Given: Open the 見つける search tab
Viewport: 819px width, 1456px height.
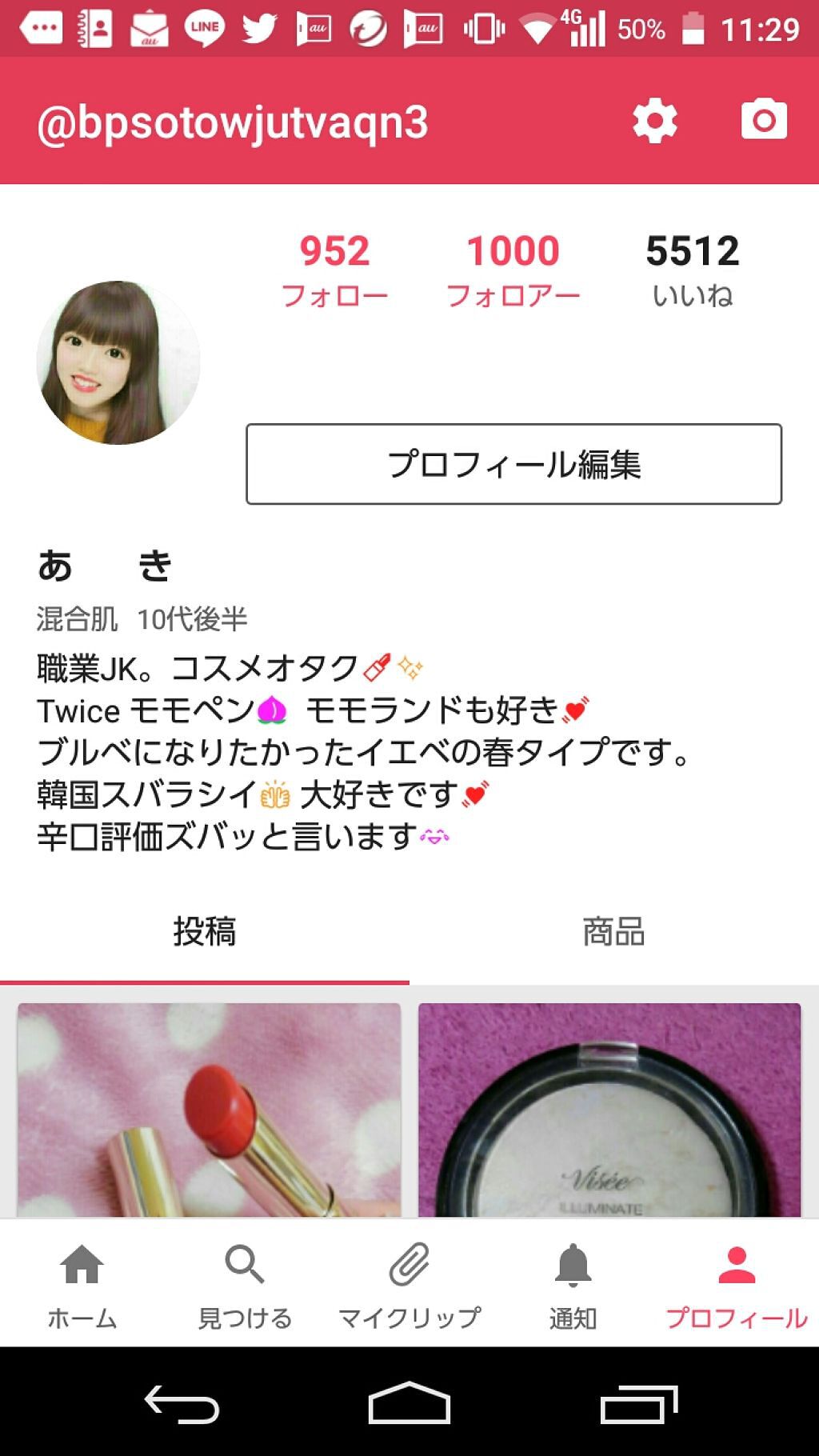Looking at the screenshot, I should click(245, 1283).
